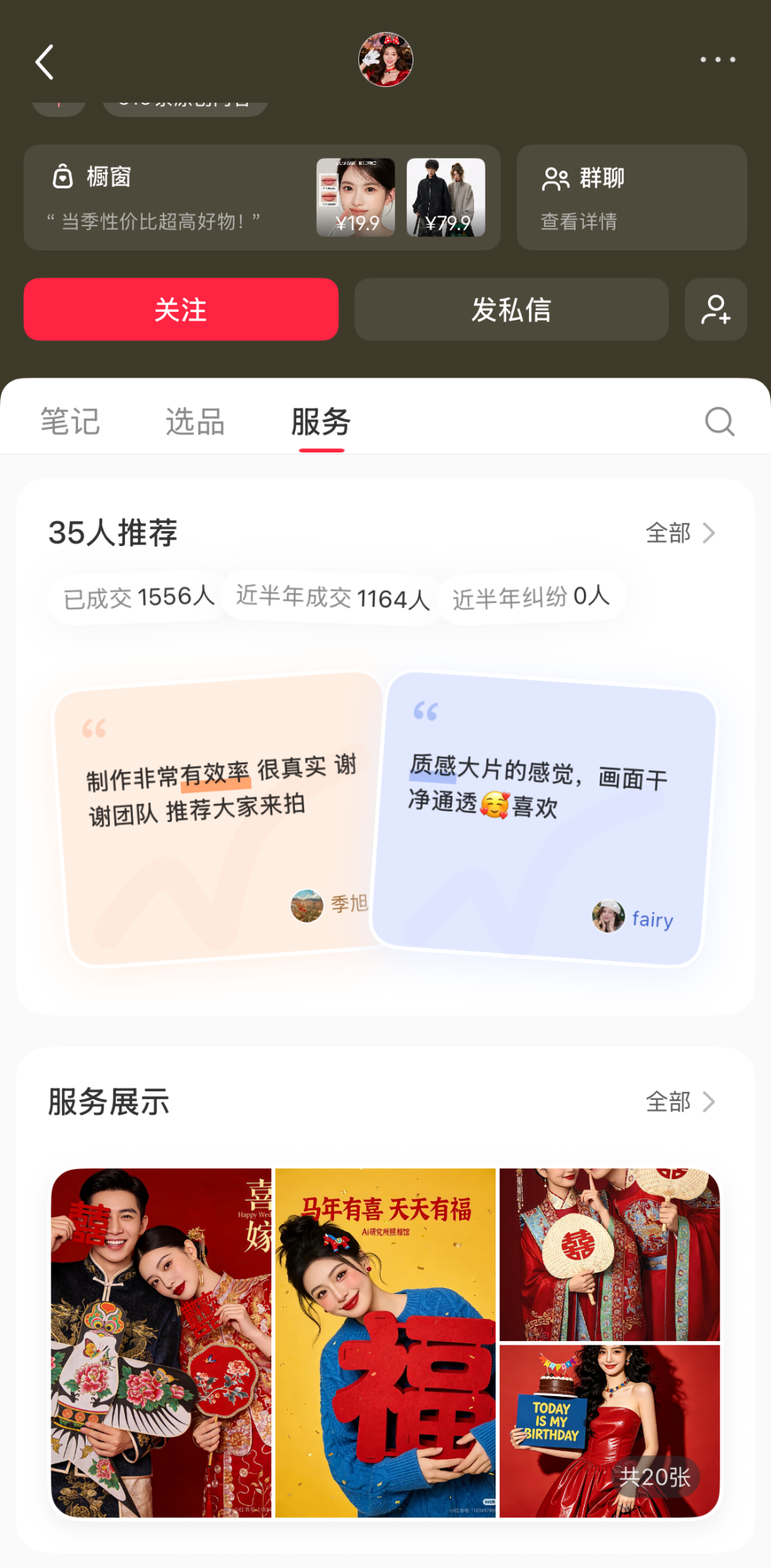Open the three-dot overflow menu
The height and width of the screenshot is (1568, 771).
(x=717, y=60)
